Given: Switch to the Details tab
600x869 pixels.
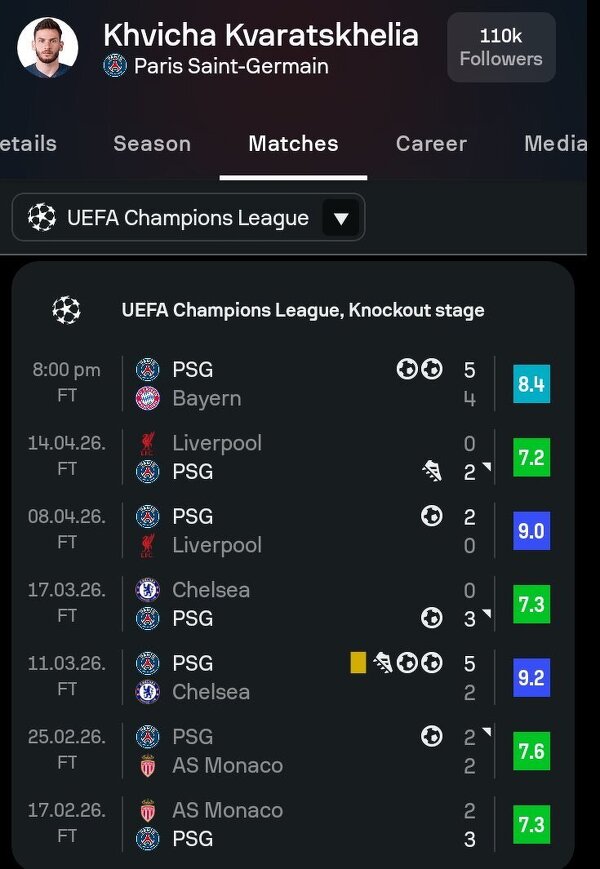Looking at the screenshot, I should coord(28,143).
